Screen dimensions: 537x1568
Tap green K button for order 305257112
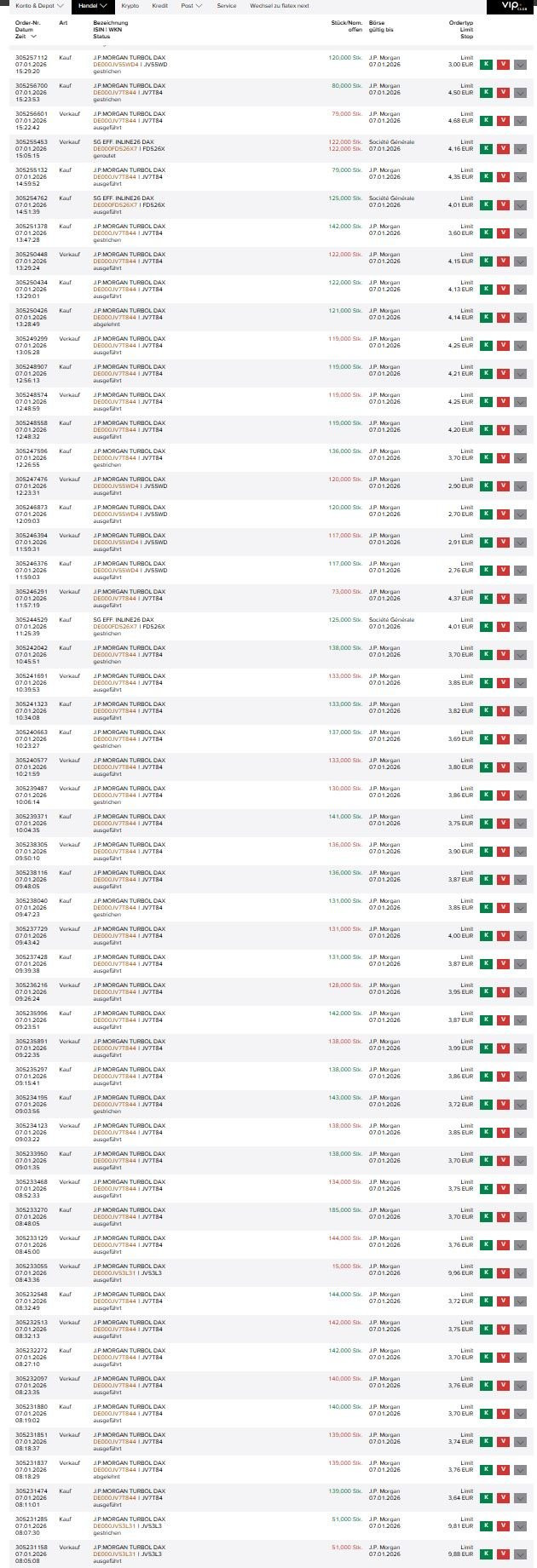pyautogui.click(x=486, y=64)
